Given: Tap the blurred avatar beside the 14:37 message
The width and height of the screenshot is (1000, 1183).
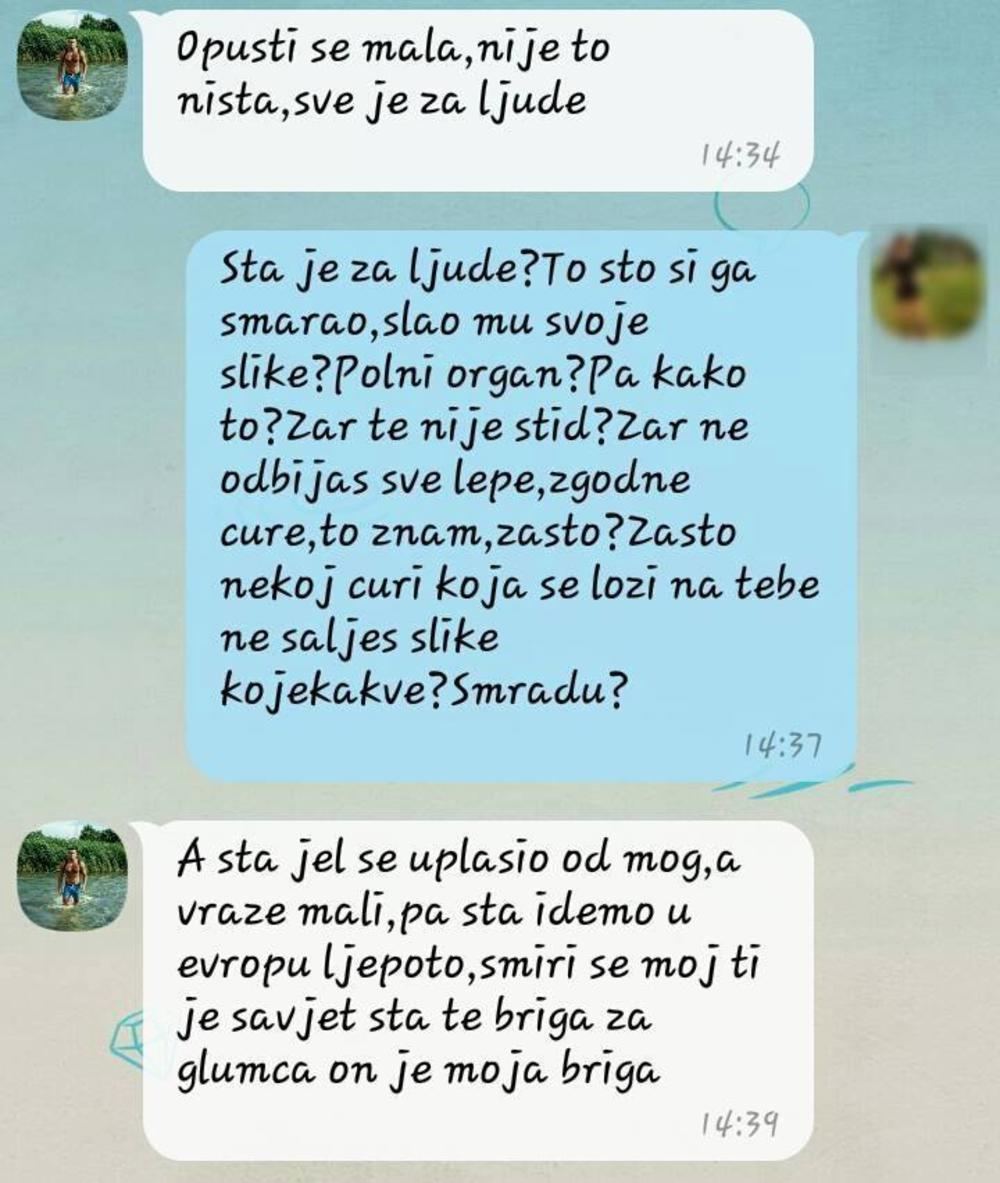Looking at the screenshot, I should [x=928, y=286].
